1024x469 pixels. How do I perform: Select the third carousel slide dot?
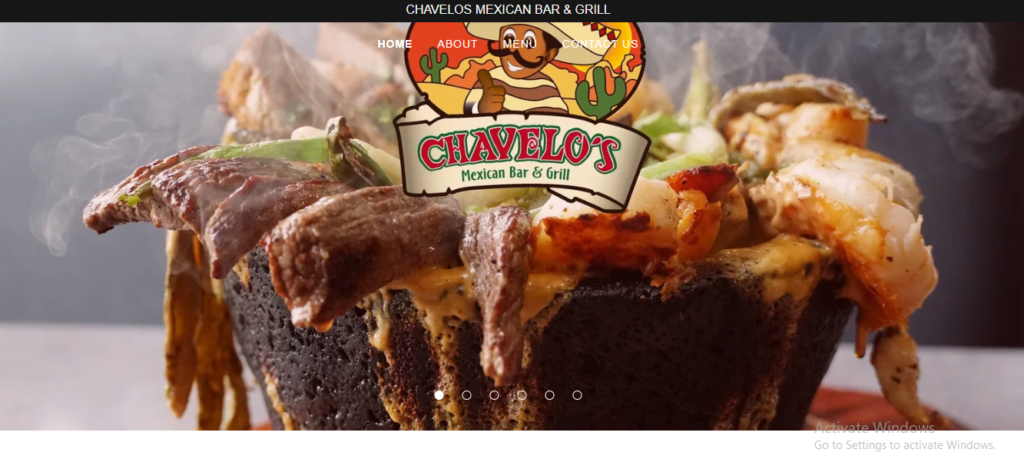point(494,395)
